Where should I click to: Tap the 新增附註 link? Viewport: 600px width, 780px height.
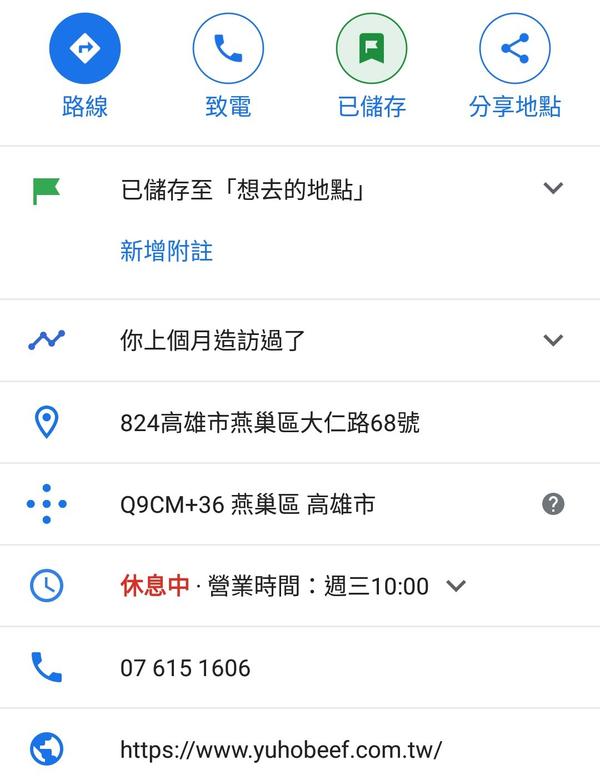[166, 251]
